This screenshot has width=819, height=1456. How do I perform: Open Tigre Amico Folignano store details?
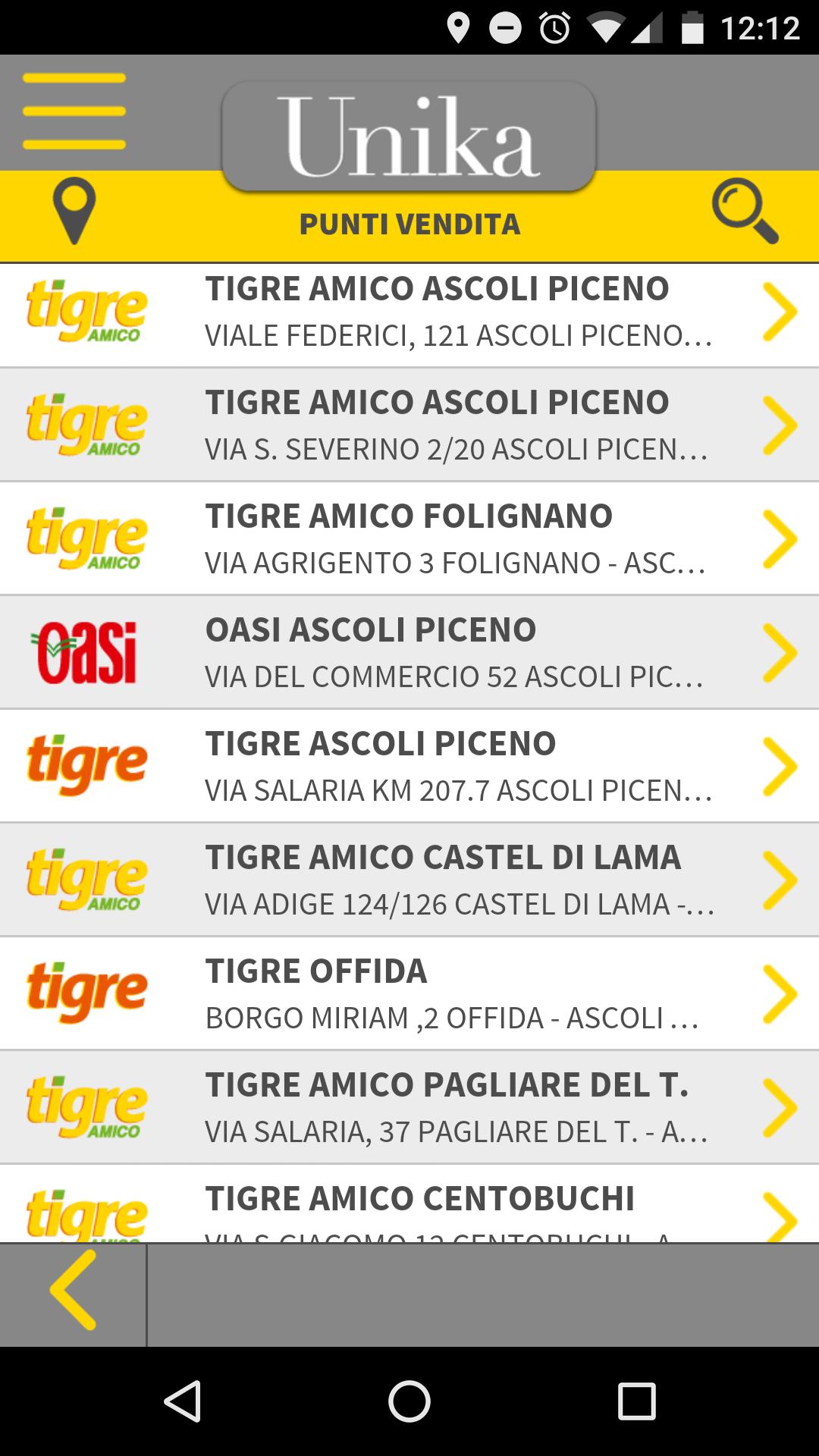409,539
